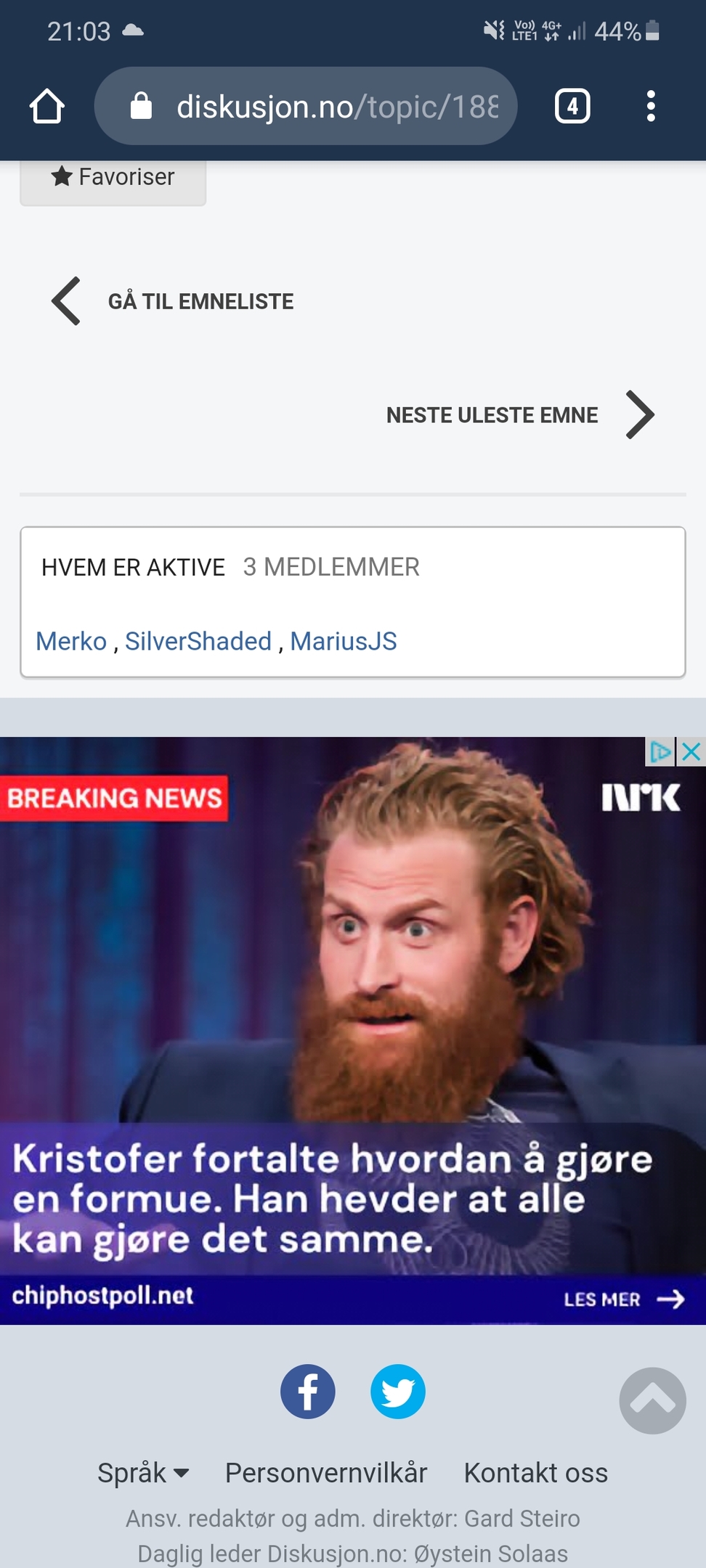Open the browser overflow menu

pyautogui.click(x=651, y=106)
